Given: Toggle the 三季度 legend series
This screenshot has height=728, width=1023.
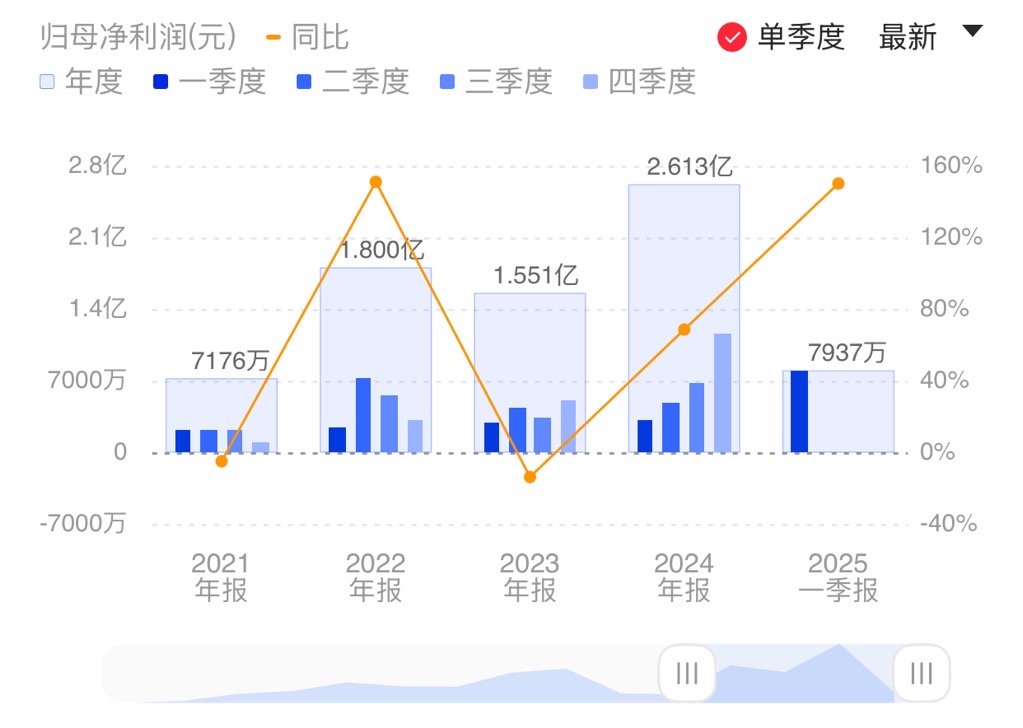Looking at the screenshot, I should (x=496, y=82).
